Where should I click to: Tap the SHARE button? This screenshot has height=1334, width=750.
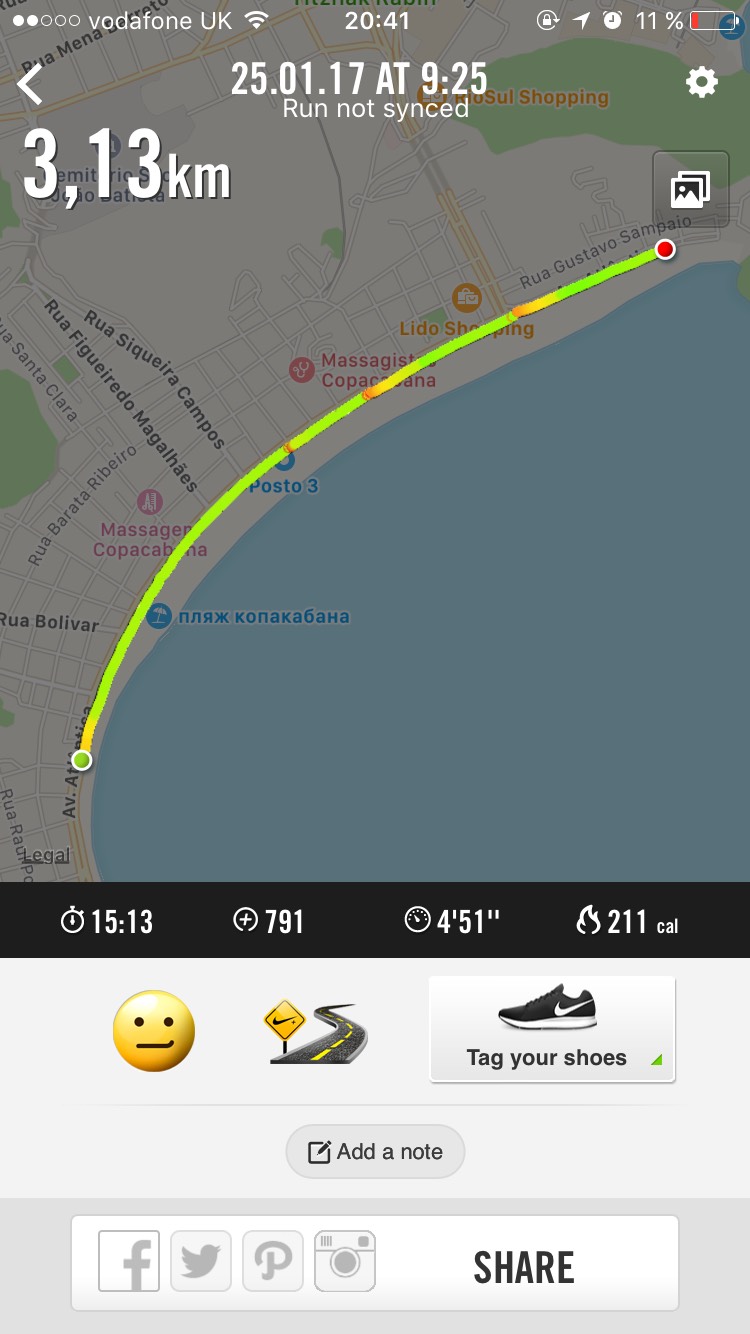tap(524, 1267)
